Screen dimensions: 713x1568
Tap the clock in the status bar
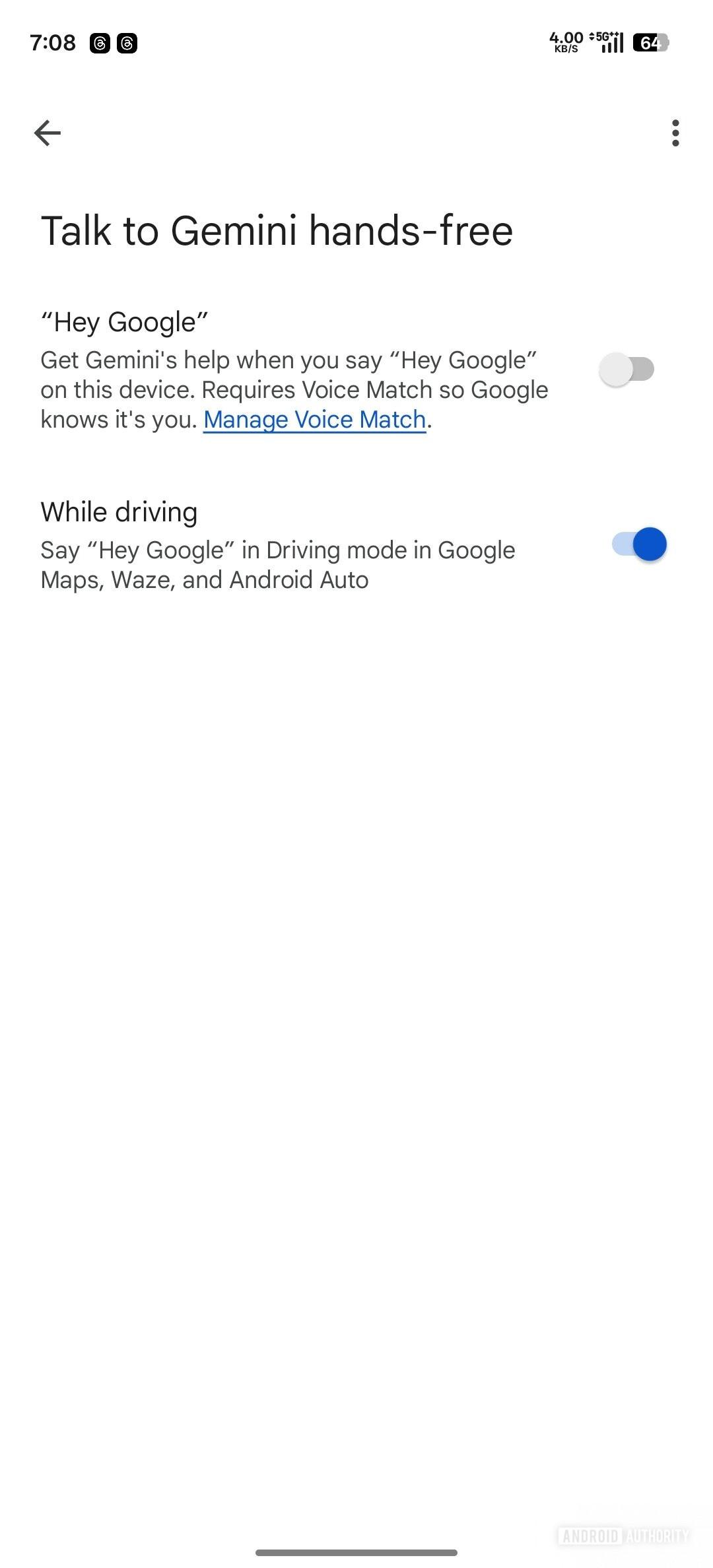pos(53,42)
